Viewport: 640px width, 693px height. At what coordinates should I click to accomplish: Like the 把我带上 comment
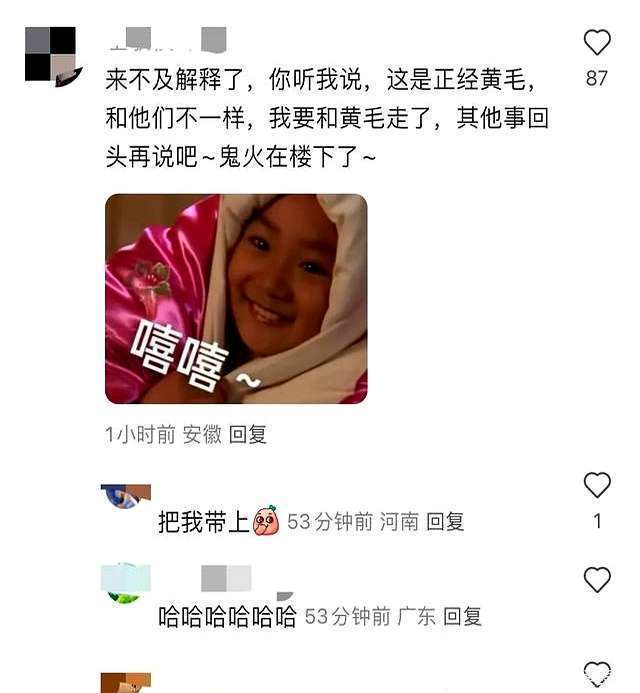596,485
